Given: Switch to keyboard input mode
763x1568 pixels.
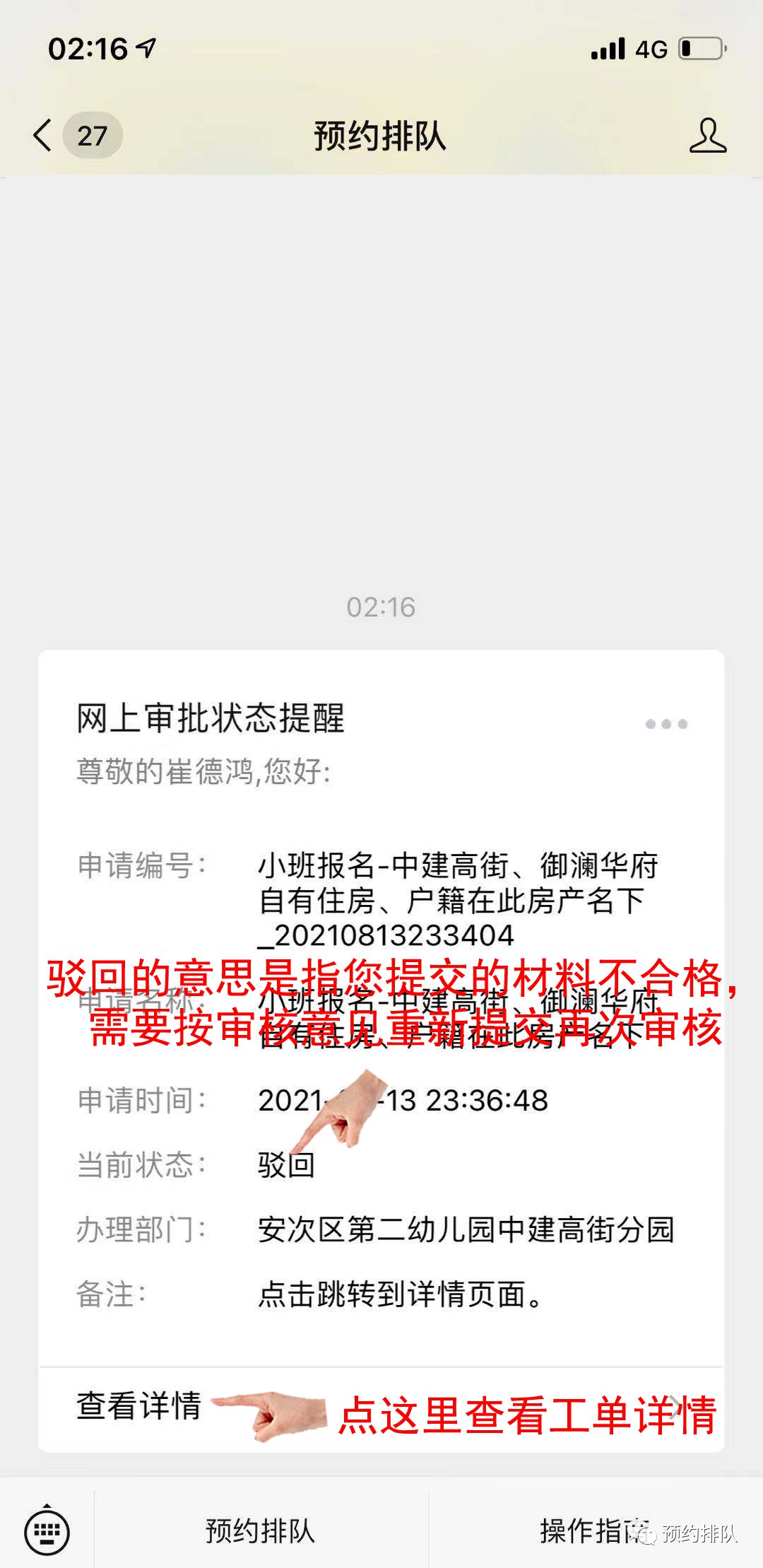Looking at the screenshot, I should (47, 1531).
